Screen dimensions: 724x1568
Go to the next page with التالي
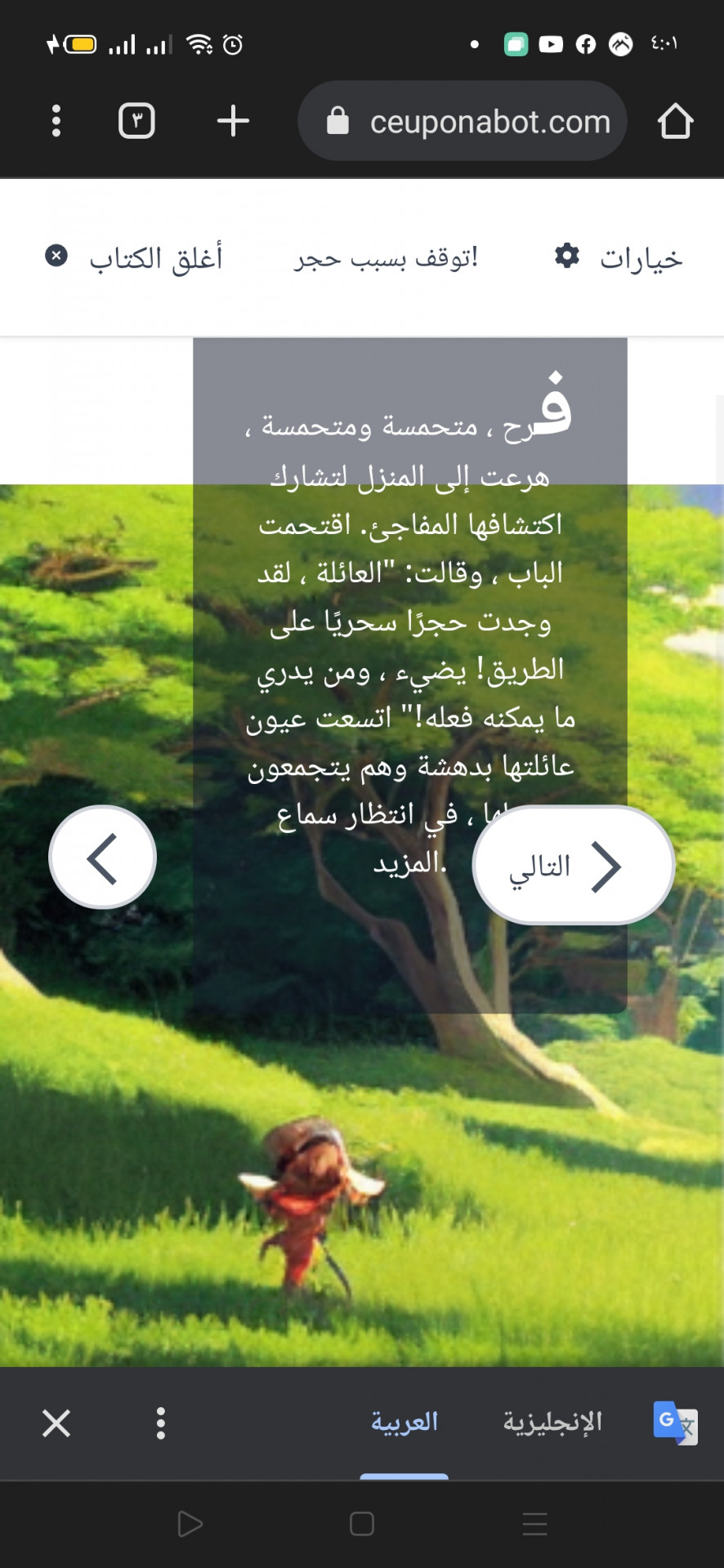(x=574, y=866)
